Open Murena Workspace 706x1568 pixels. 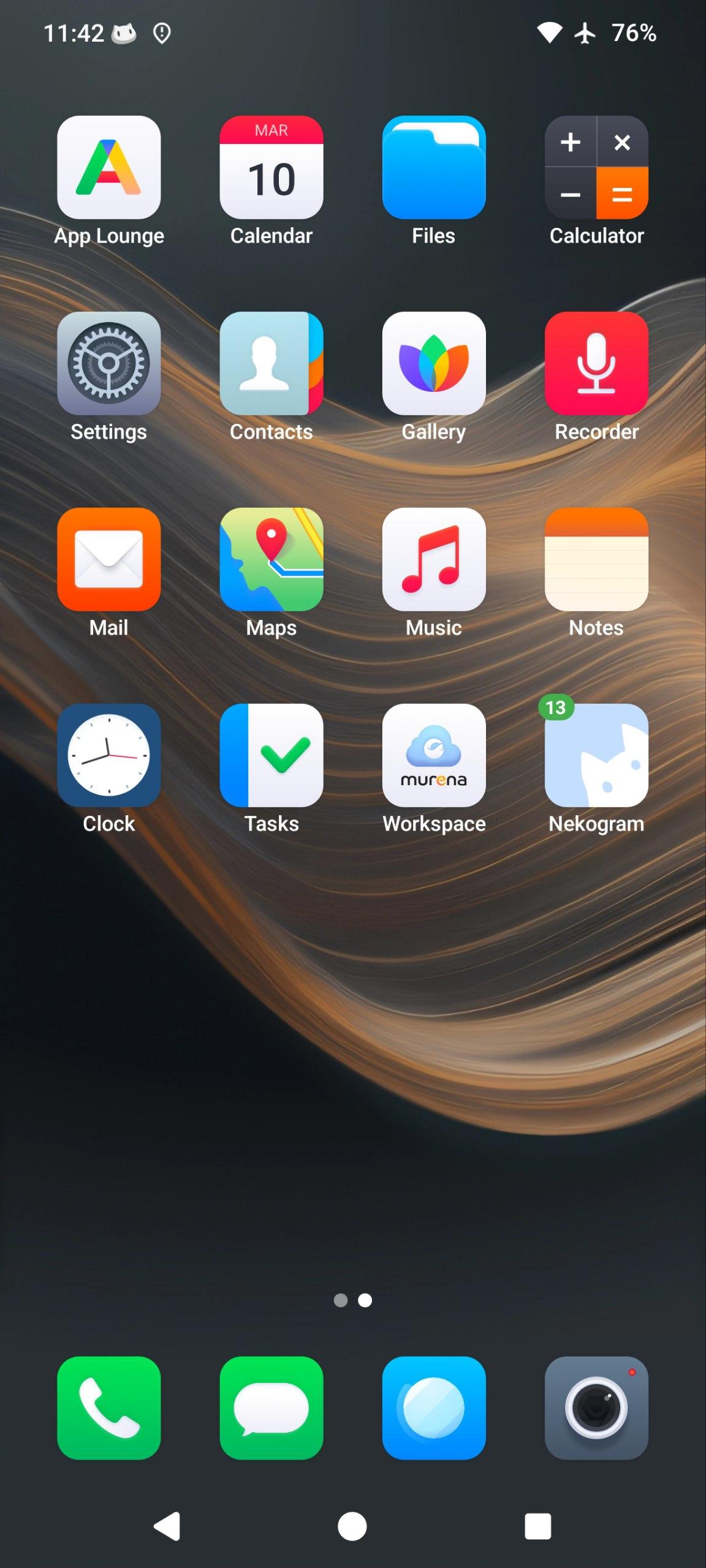click(x=434, y=755)
